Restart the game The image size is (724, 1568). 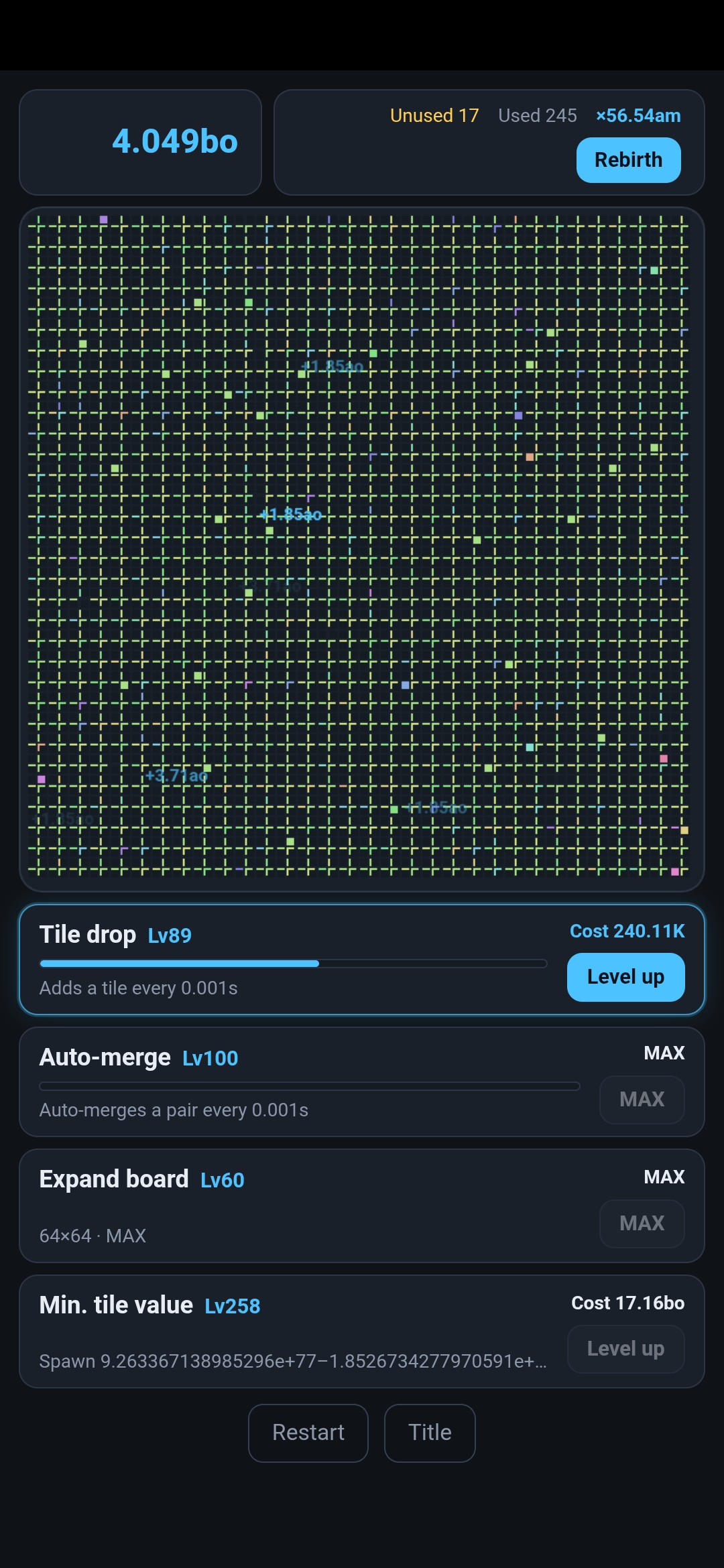[308, 1433]
